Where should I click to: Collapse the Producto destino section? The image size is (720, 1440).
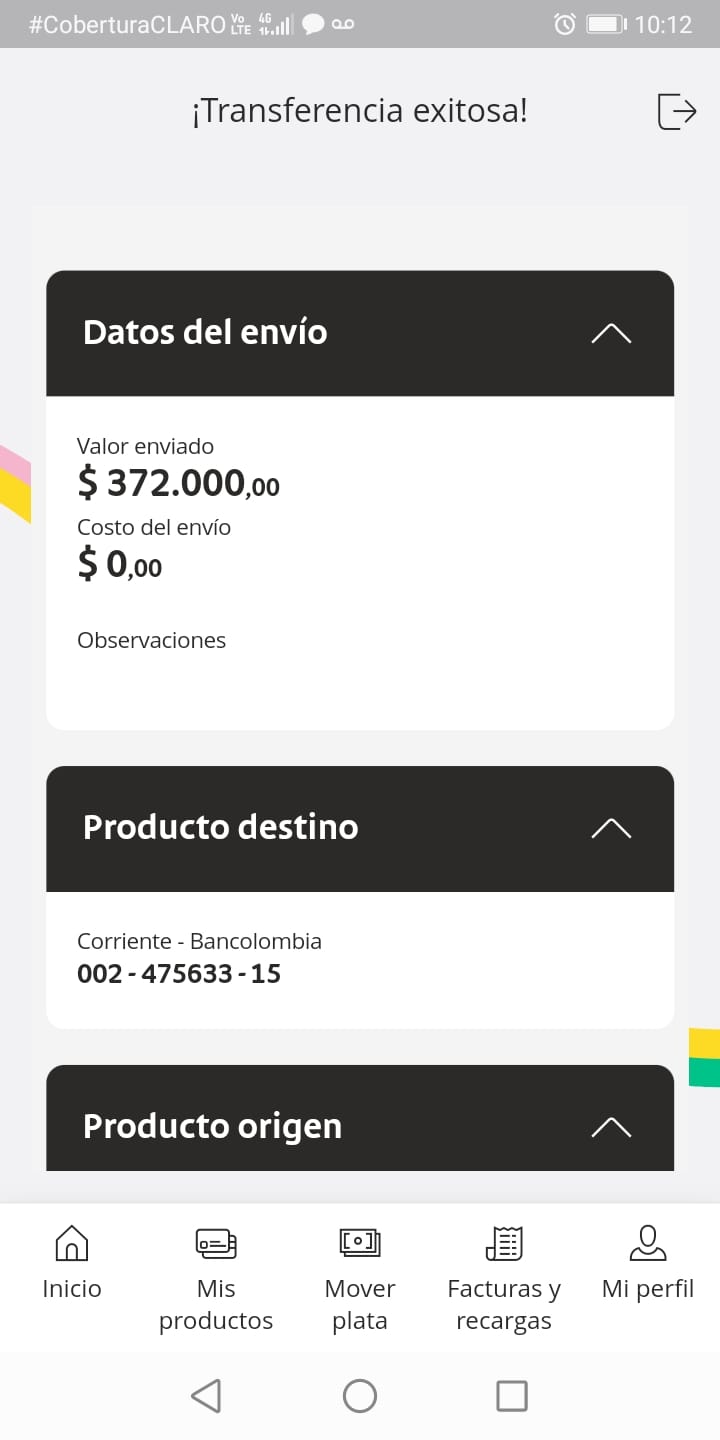(611, 828)
